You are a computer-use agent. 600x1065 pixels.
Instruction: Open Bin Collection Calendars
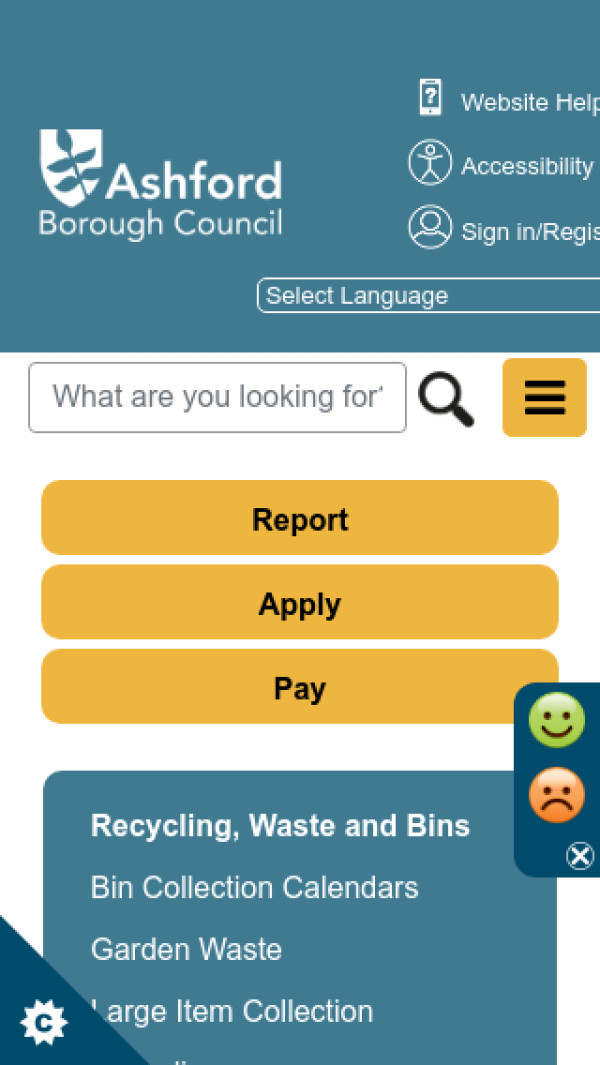pyautogui.click(x=254, y=888)
